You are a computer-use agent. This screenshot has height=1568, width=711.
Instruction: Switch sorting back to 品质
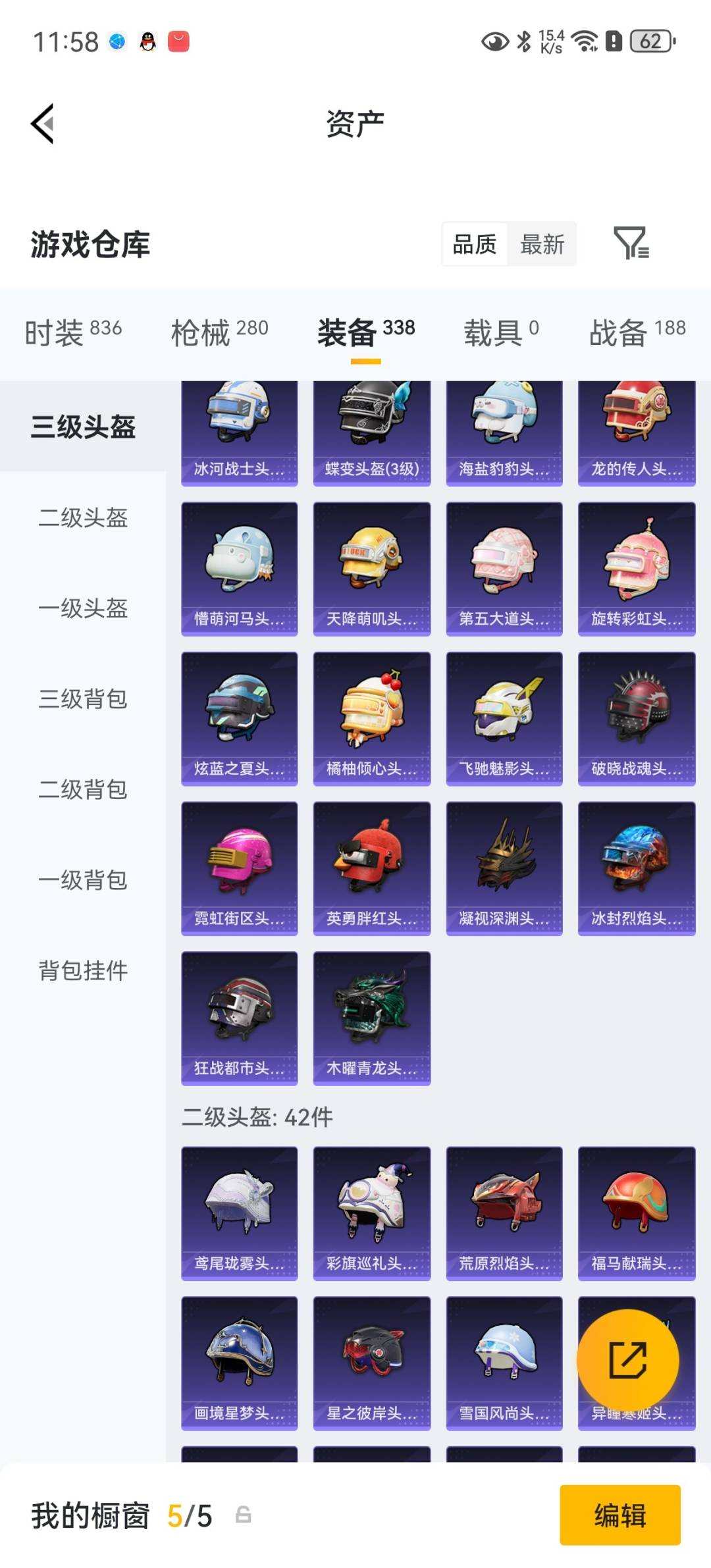tap(474, 244)
